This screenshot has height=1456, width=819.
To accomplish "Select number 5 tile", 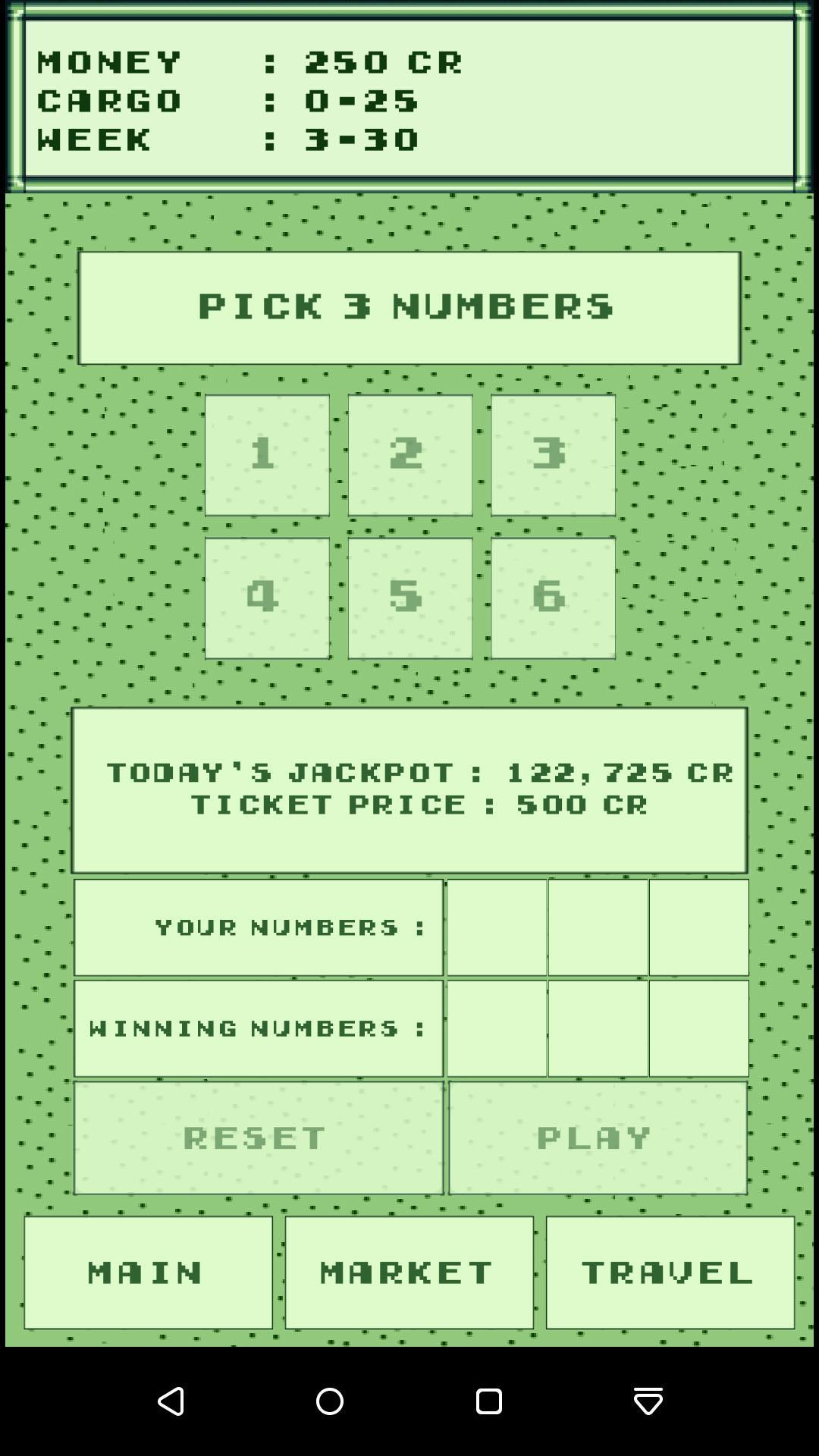I will tap(410, 598).
